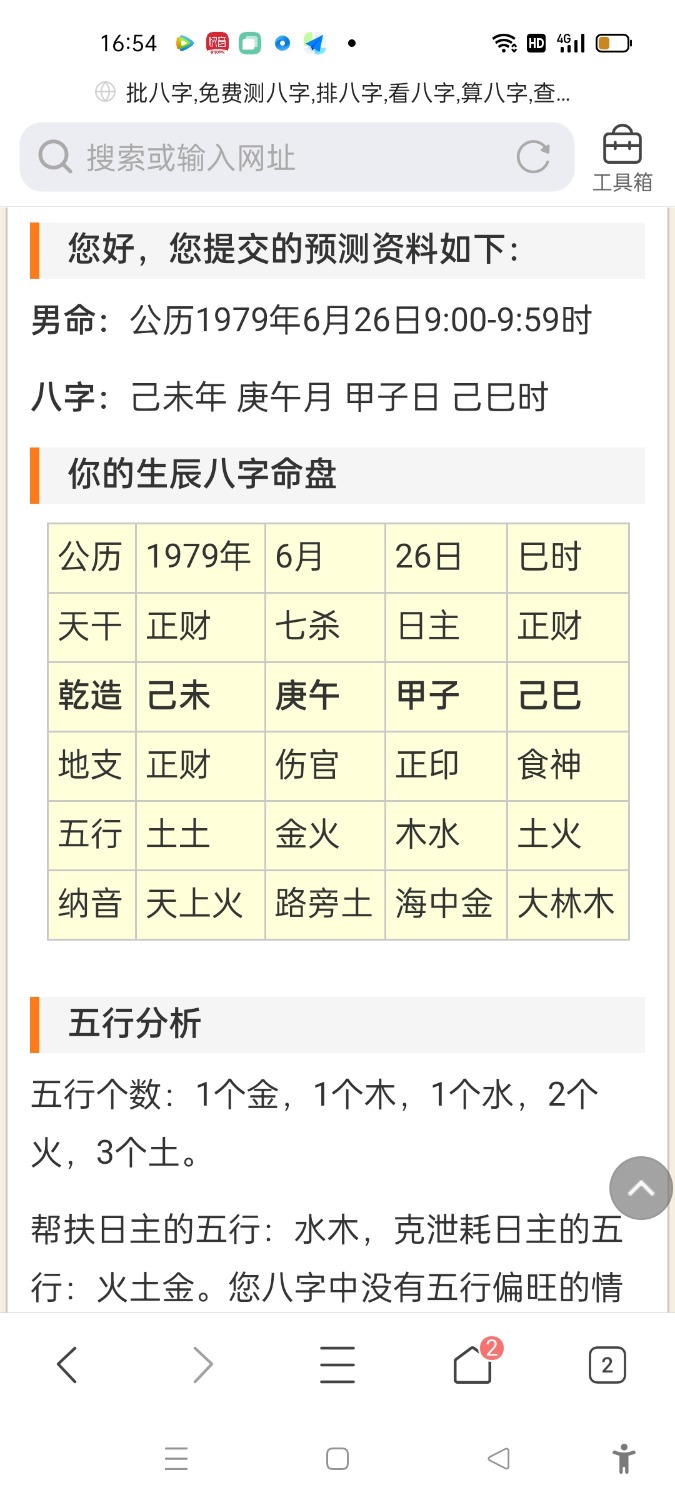Jump back to top with the floating arrow
675x1500 pixels.
tap(641, 1188)
